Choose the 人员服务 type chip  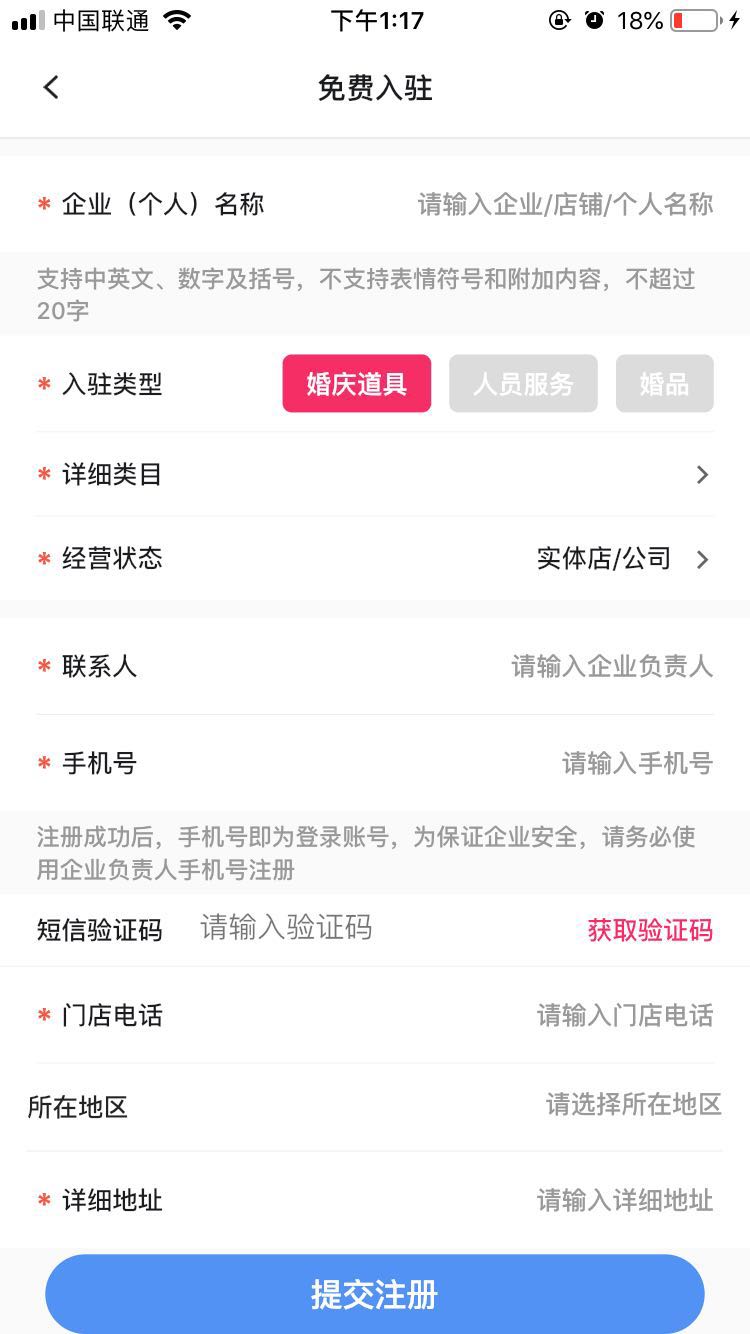pyautogui.click(x=523, y=384)
